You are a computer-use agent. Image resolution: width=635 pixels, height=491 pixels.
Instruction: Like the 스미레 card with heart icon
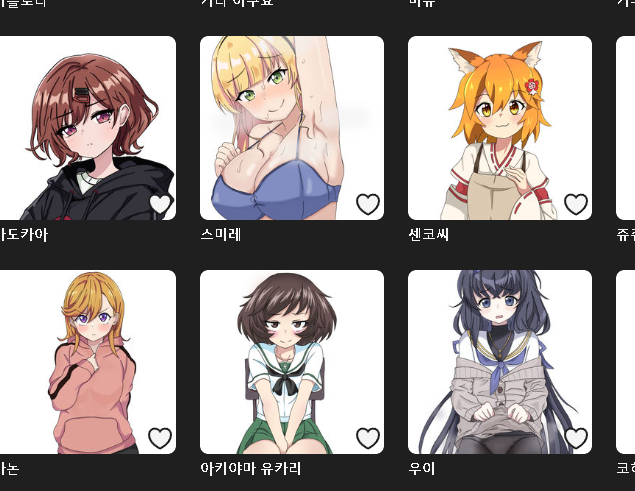click(x=368, y=204)
